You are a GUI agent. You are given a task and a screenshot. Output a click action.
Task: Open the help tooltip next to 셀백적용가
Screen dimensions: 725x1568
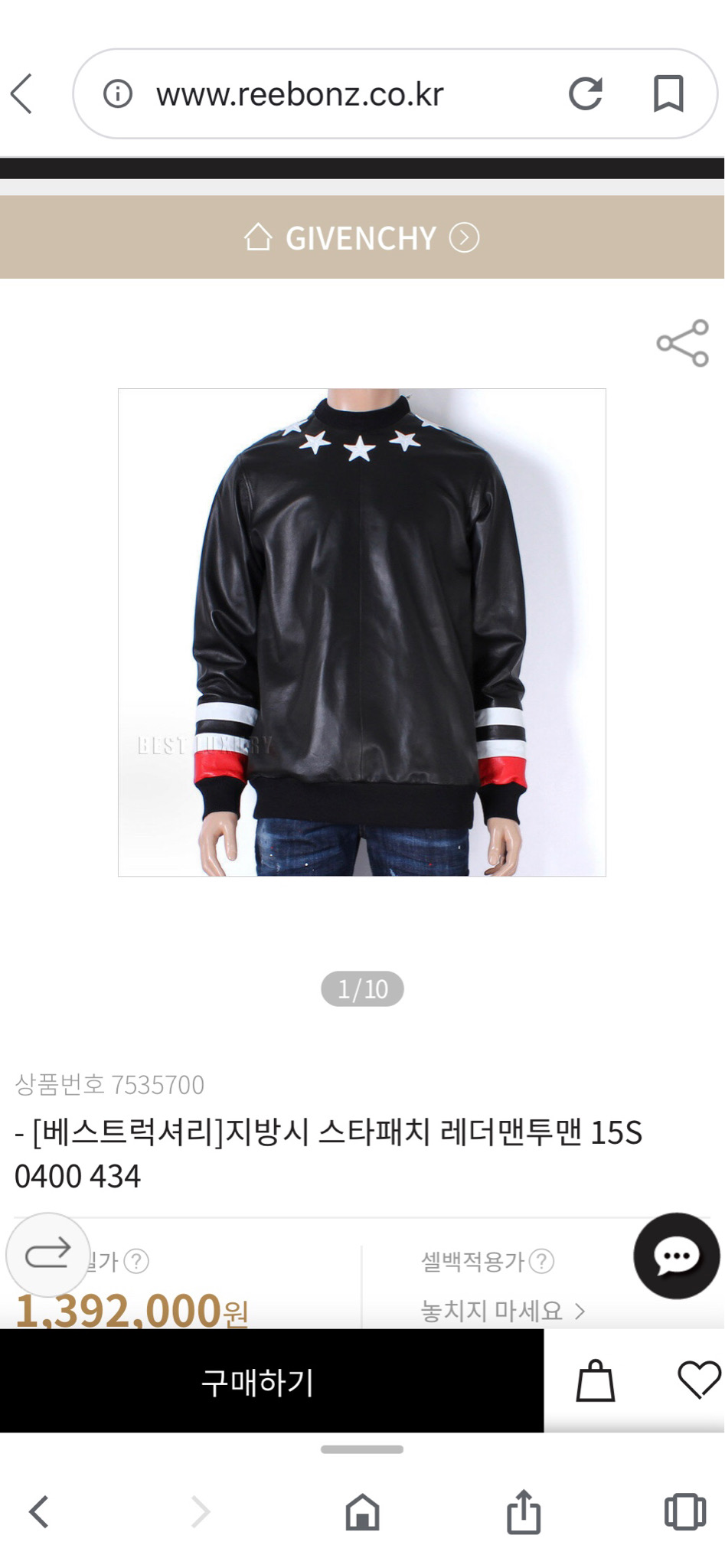[543, 1259]
